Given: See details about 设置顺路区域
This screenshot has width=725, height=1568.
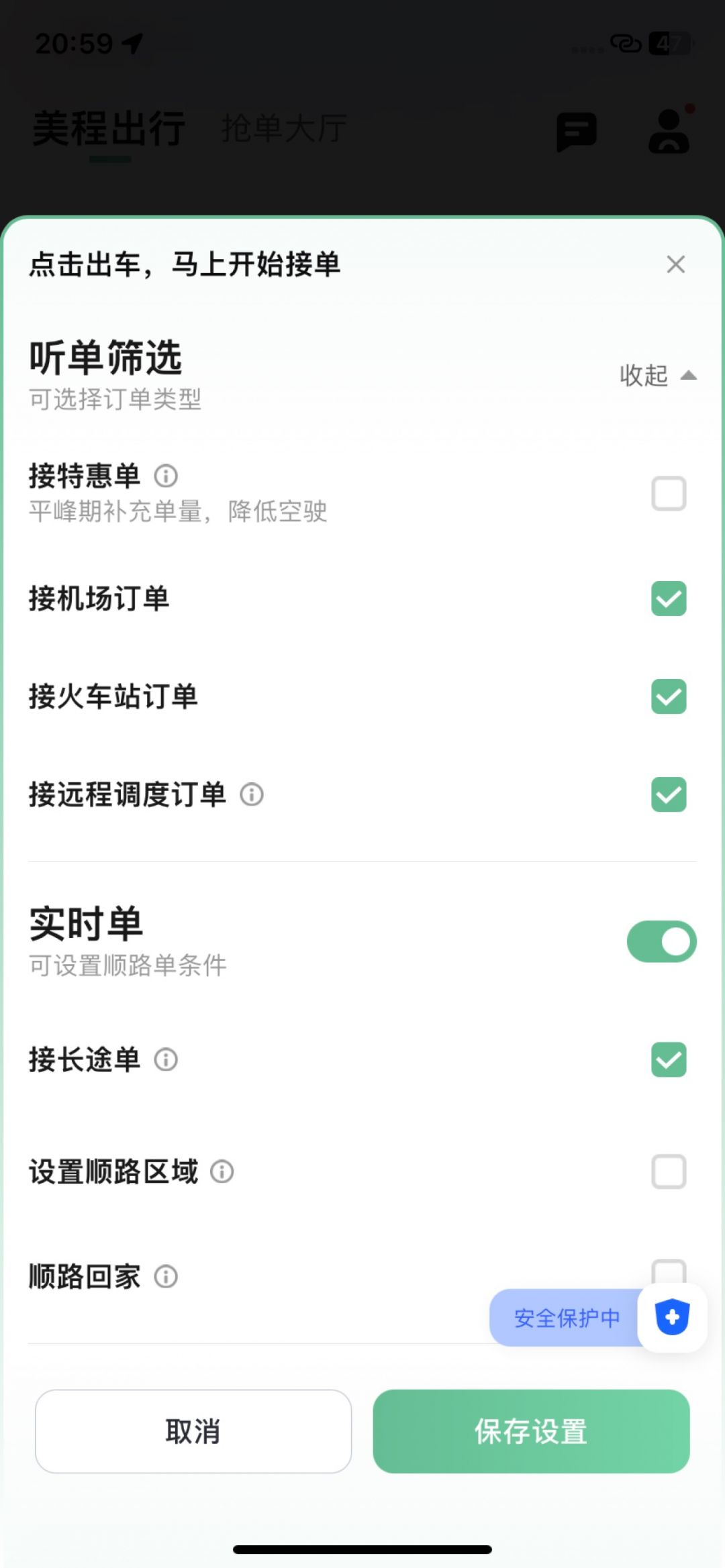Looking at the screenshot, I should (222, 1172).
